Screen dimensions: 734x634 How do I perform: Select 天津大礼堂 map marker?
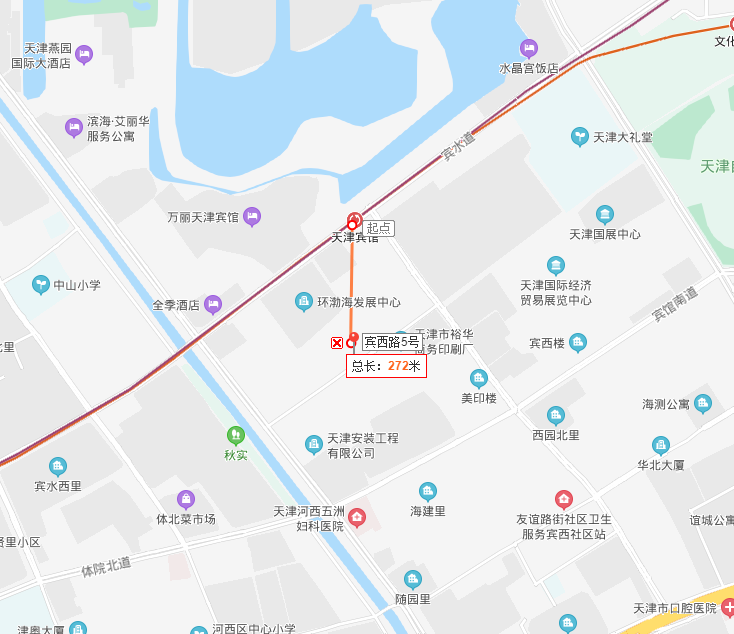(x=579, y=136)
